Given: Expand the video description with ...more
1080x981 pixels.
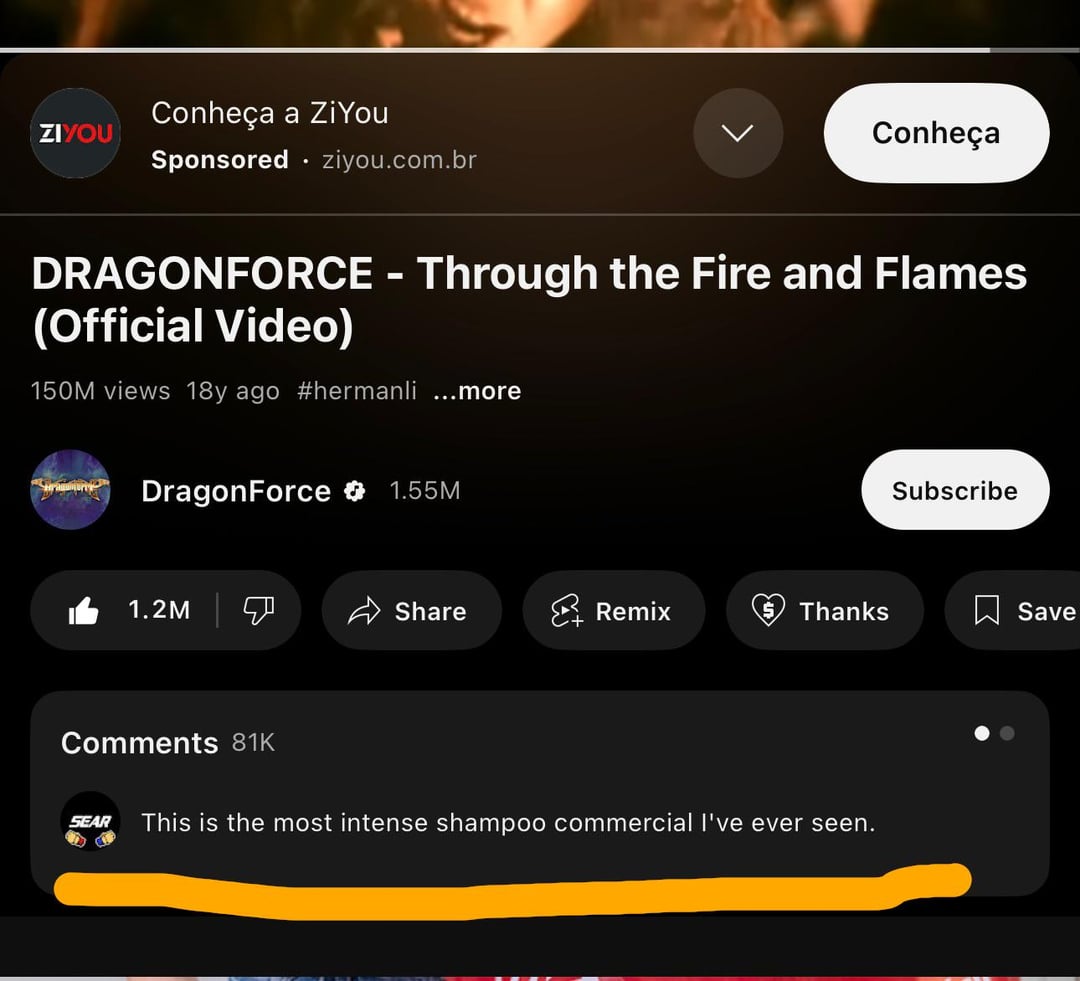Looking at the screenshot, I should click(x=477, y=391).
